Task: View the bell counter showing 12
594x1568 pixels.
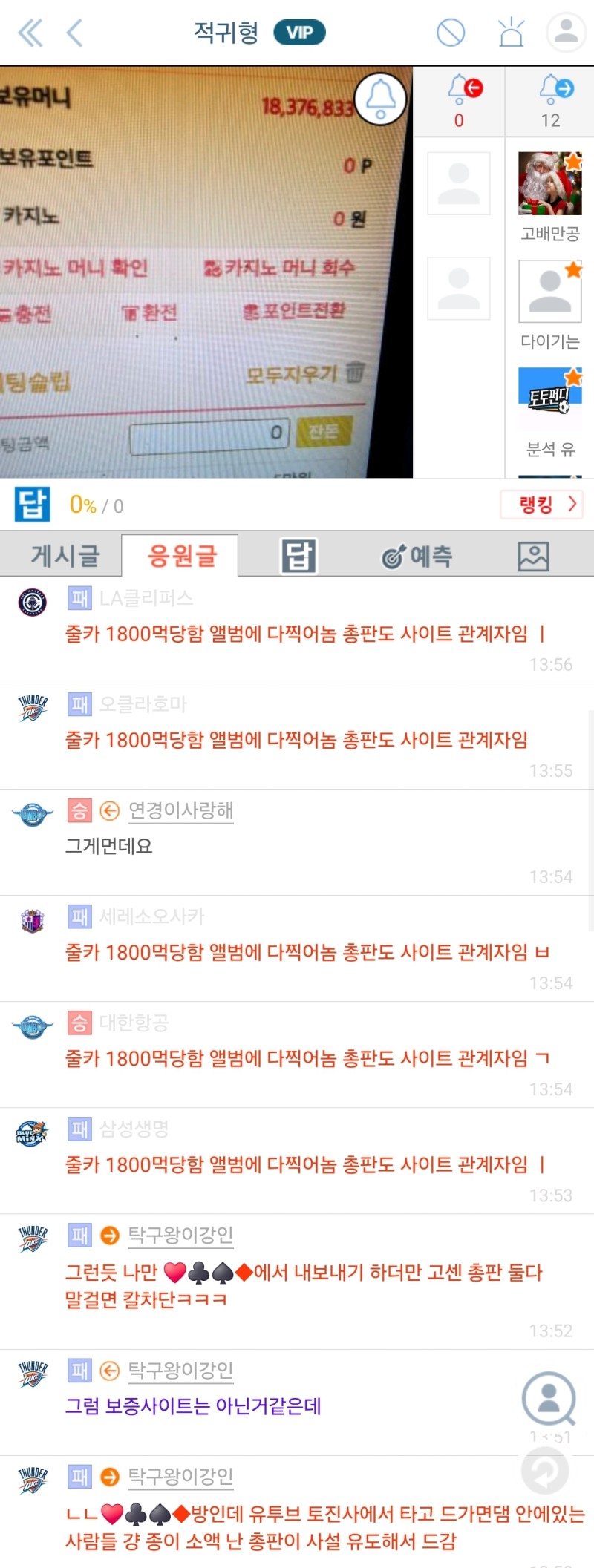Action: point(550,100)
